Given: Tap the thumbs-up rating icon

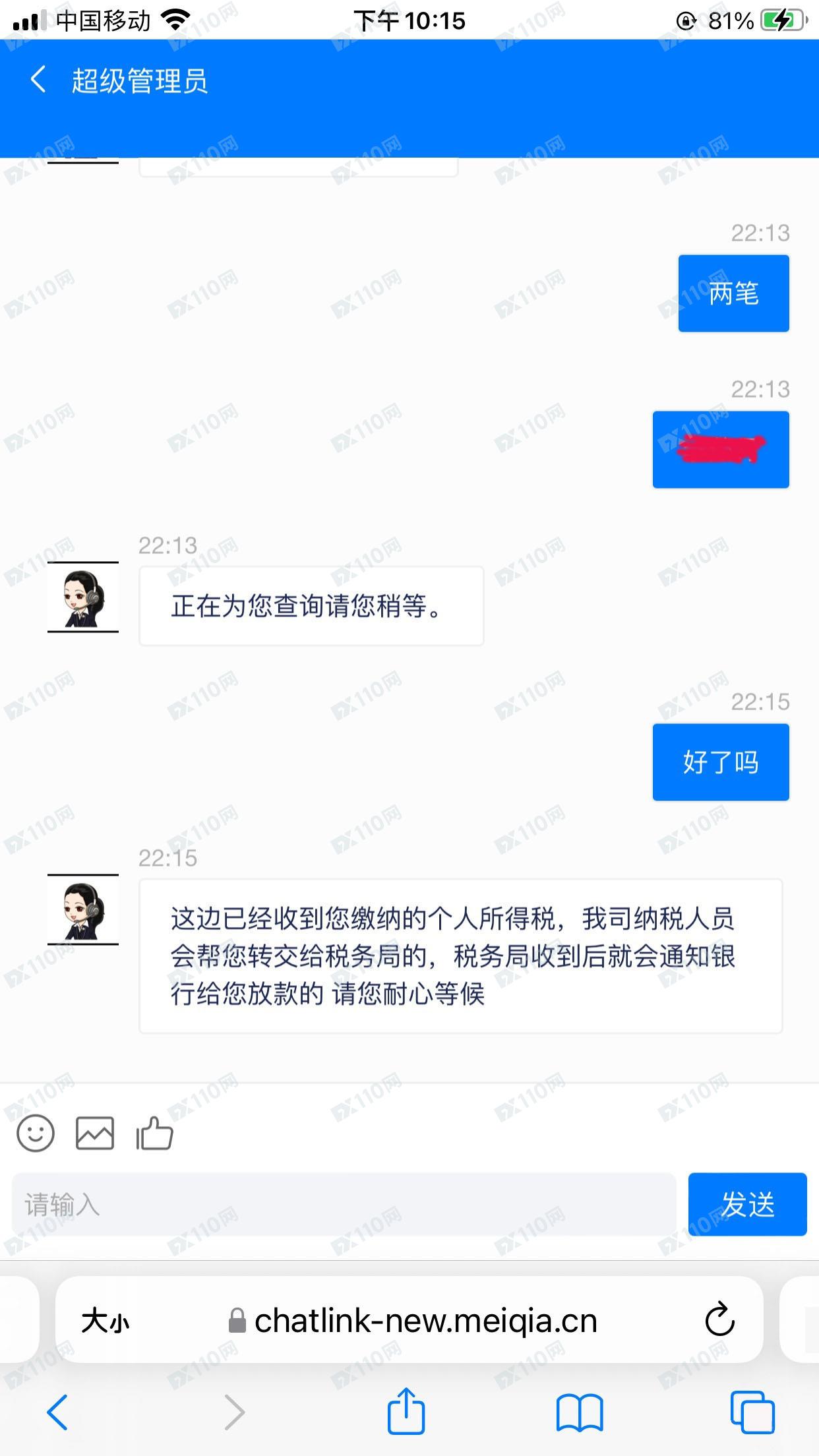Looking at the screenshot, I should (154, 1133).
